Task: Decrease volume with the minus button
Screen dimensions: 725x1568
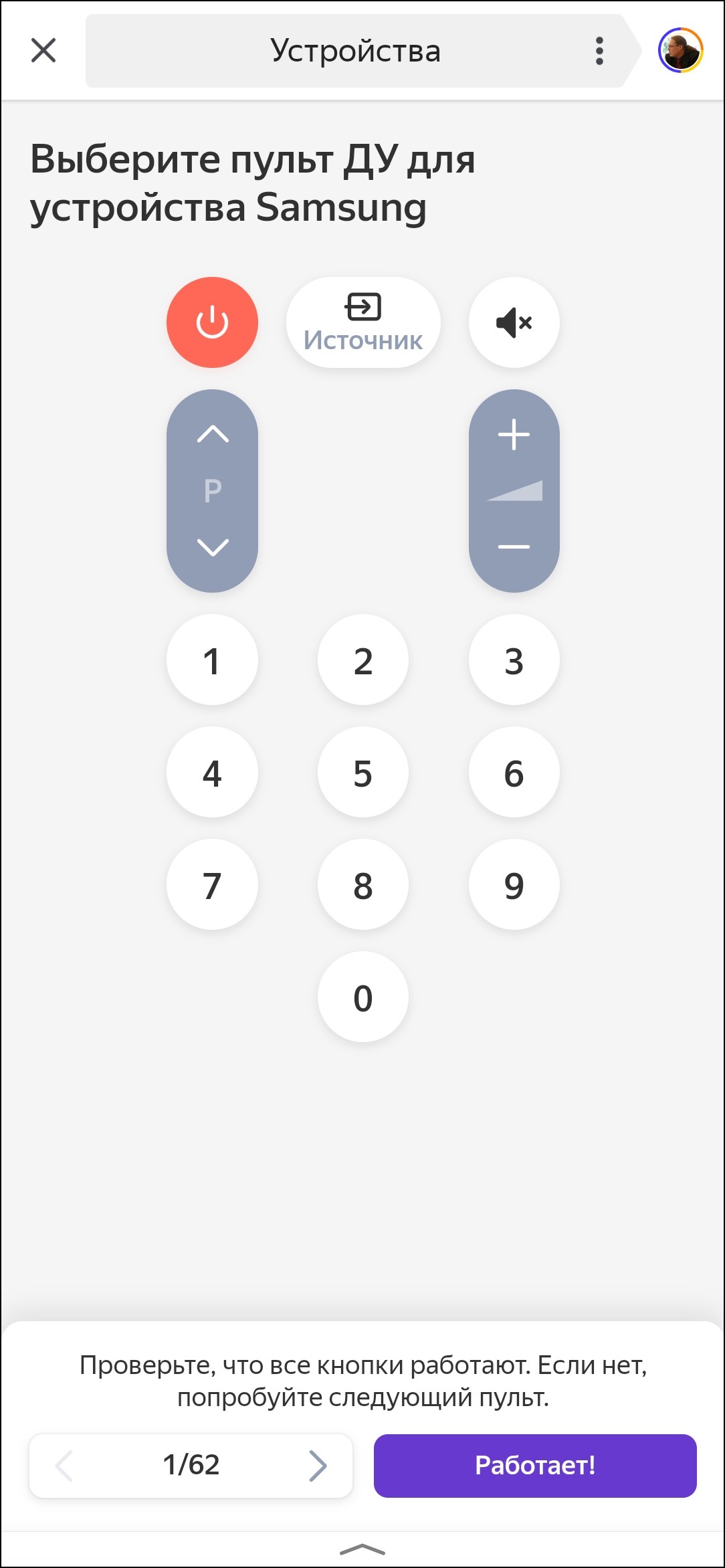Action: coord(514,547)
